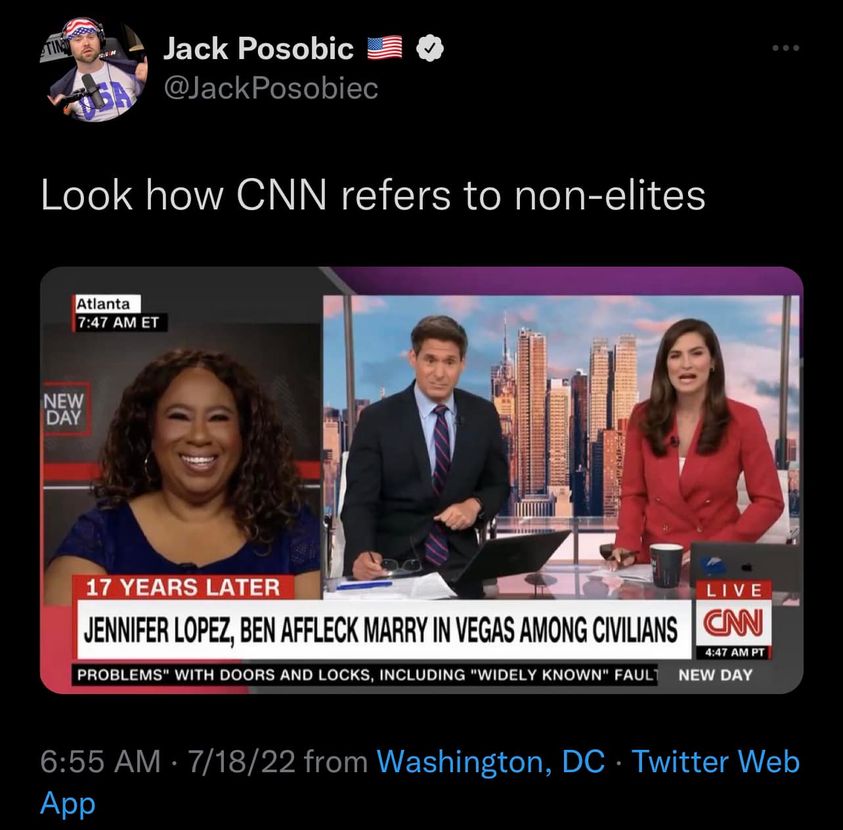Open the @JackPosobiec profile handle
Viewport: 843px width, 830px height.
pos(271,89)
